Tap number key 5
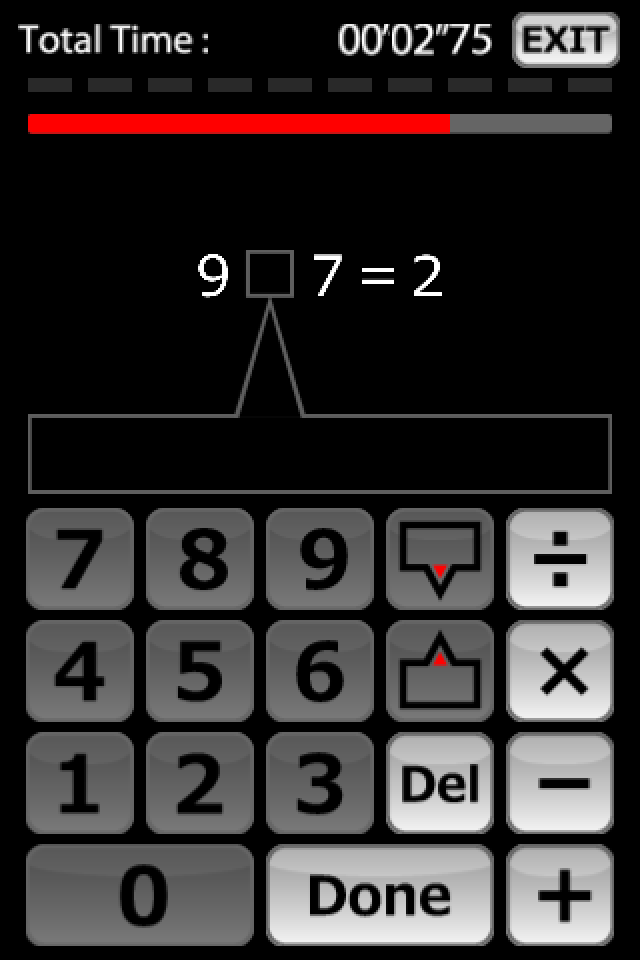Viewport: 640px width, 960px height. click(200, 671)
